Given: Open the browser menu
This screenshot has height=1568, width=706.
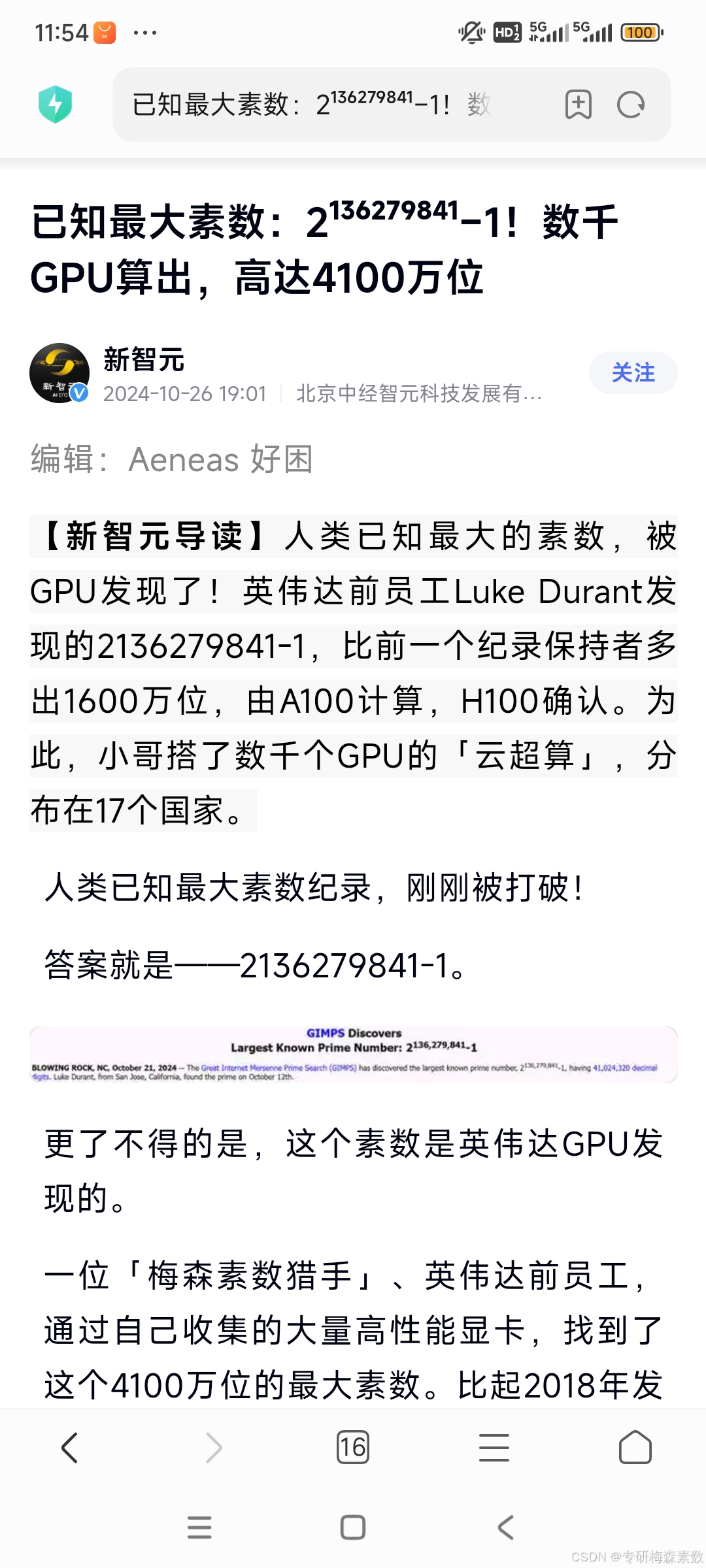Looking at the screenshot, I should [x=494, y=1447].
